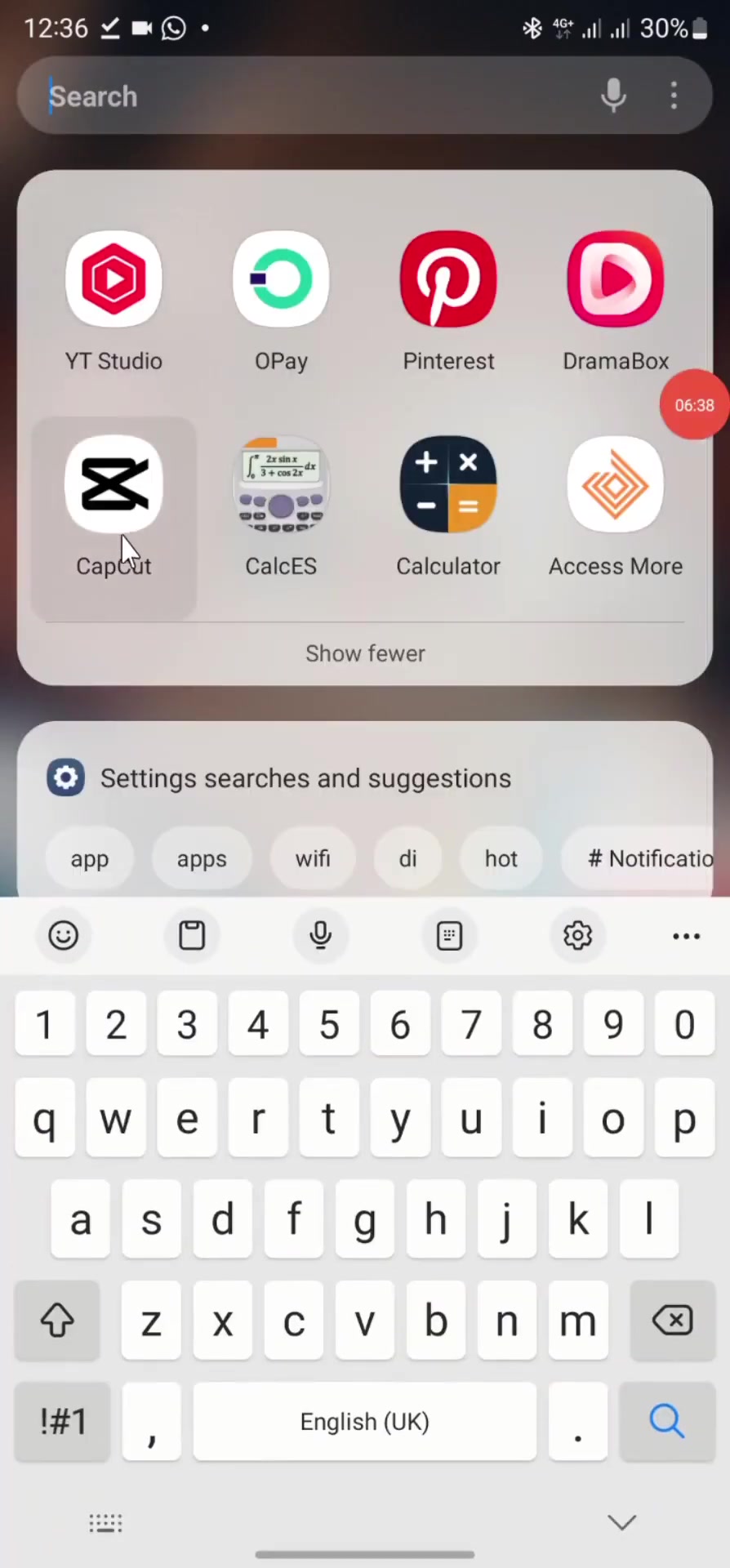Start voice search with the microphone
730x1568 pixels.
click(x=613, y=96)
